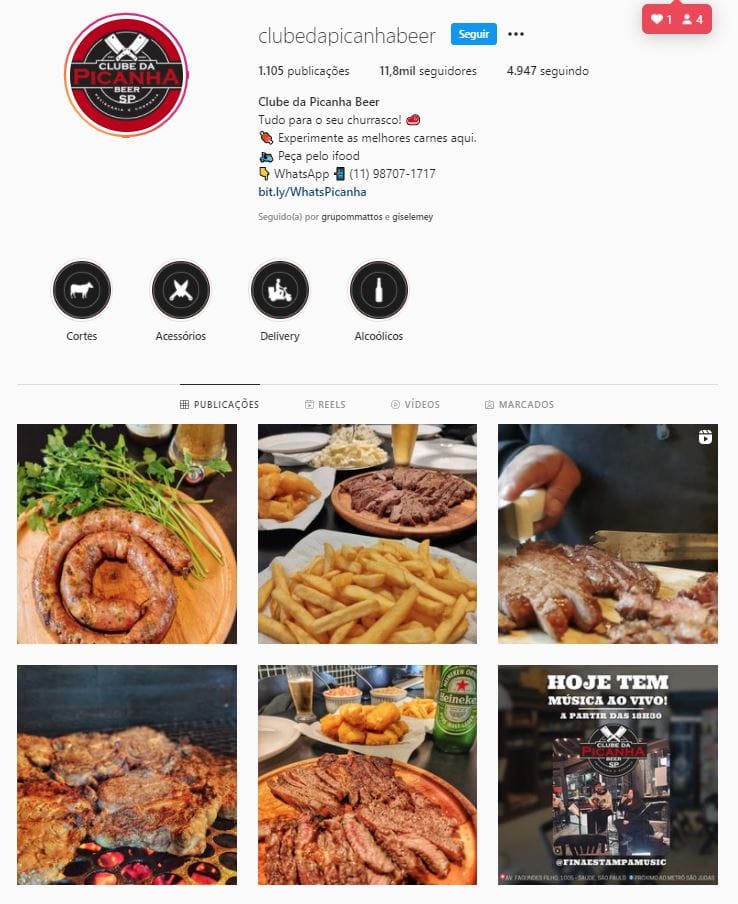Follow clubedapicanhabeer with the Seguir button

[473, 34]
